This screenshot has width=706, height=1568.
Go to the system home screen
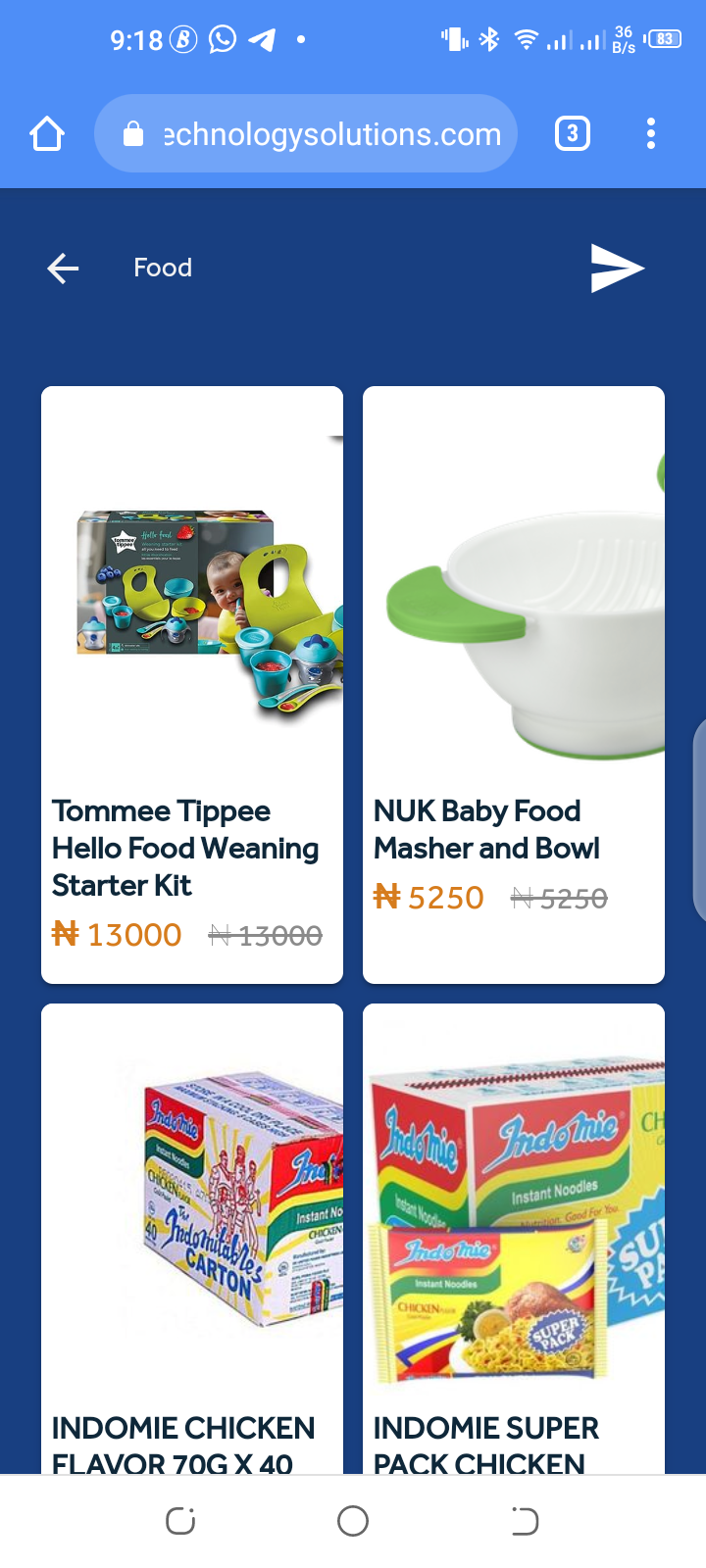click(353, 1521)
